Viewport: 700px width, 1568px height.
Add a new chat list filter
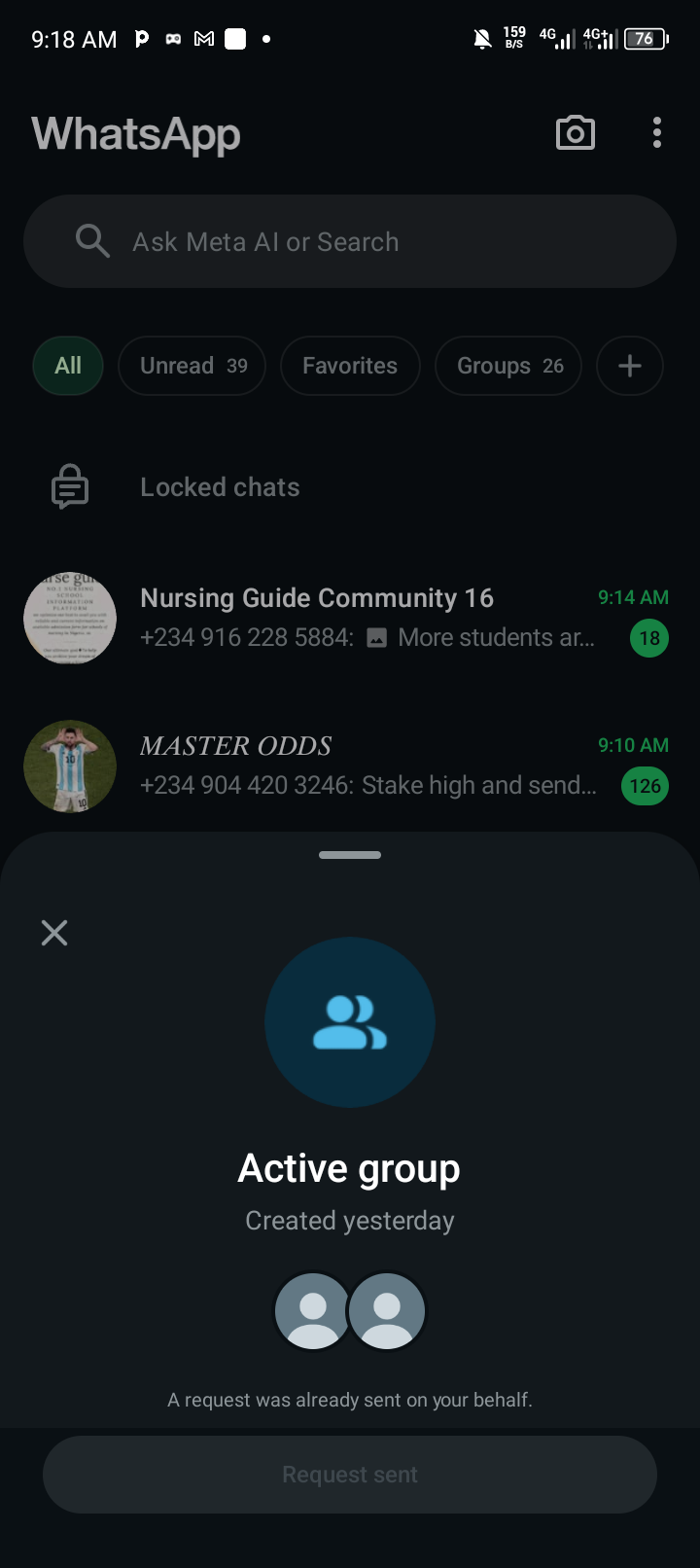pos(630,366)
